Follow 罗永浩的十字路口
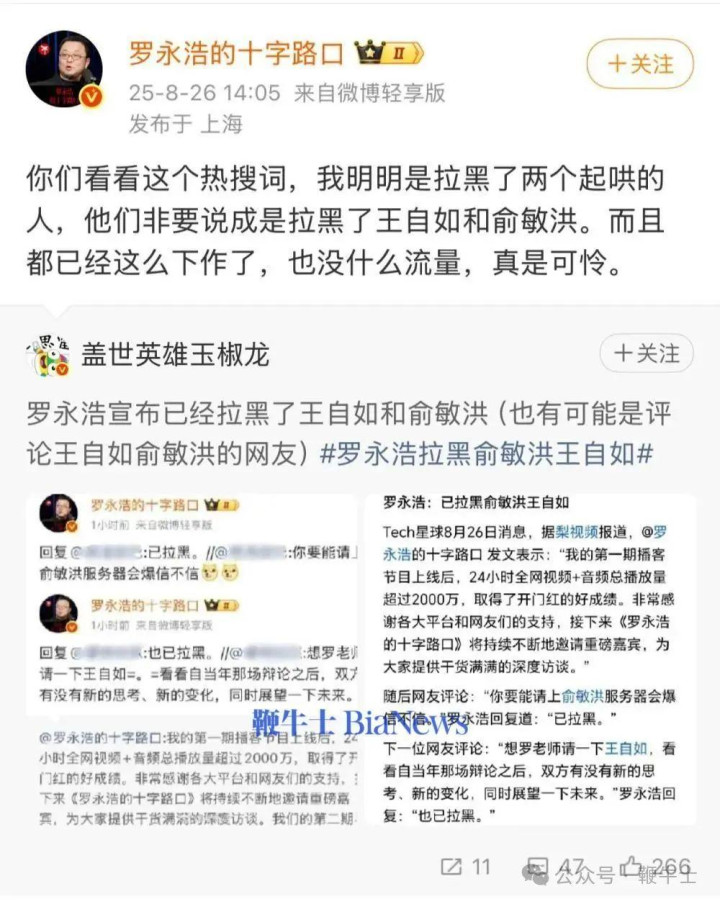Screen dimensions: 720x904 (x=640, y=64)
